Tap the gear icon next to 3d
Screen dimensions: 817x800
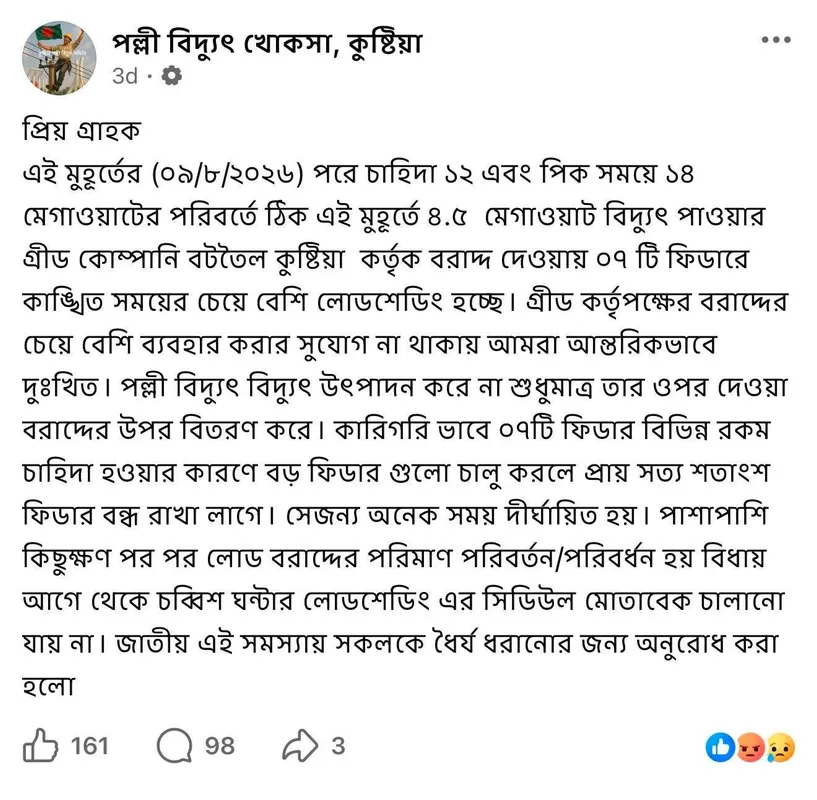(x=171, y=76)
